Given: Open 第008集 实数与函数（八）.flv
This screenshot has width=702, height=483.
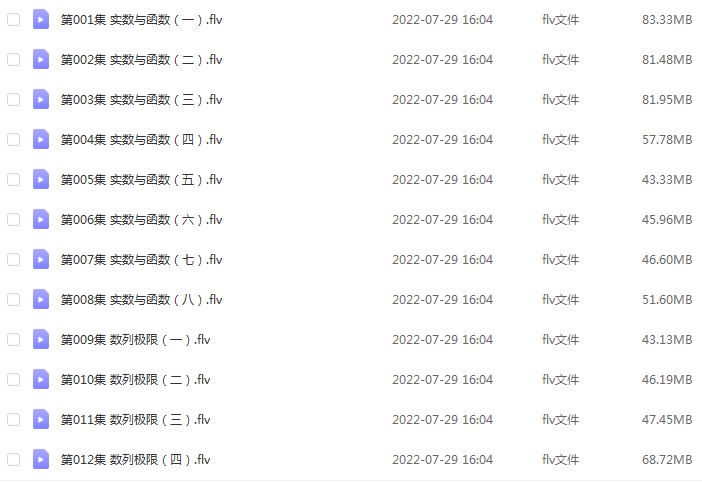Looking at the screenshot, I should [x=141, y=300].
